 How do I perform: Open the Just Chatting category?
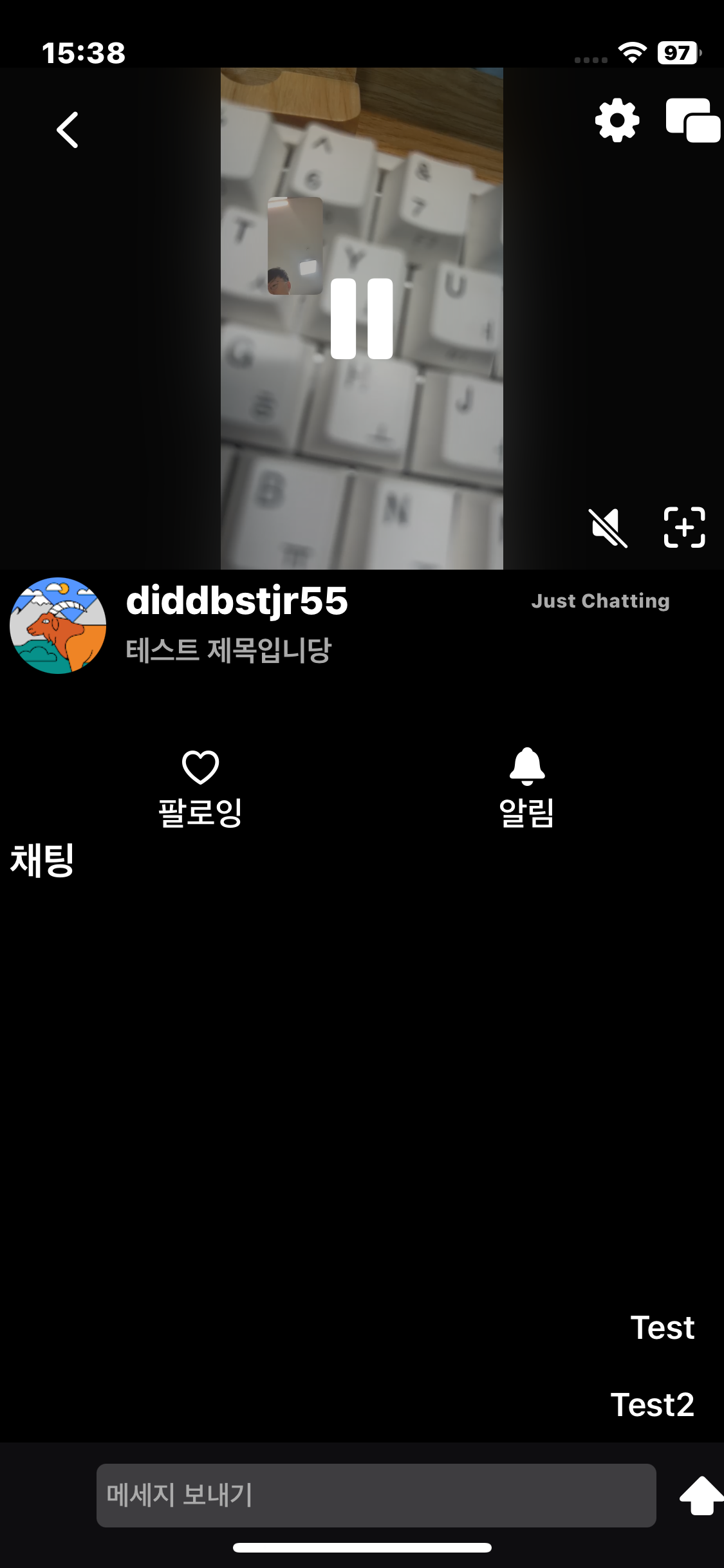[600, 601]
